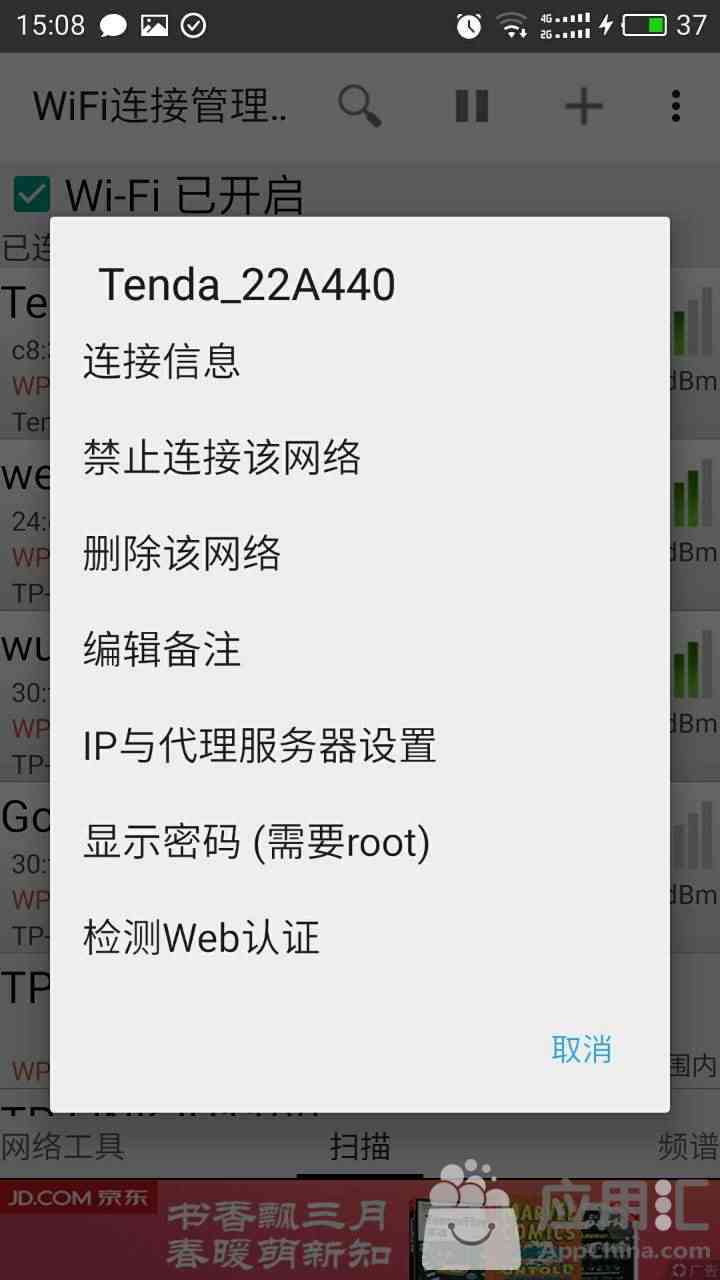Open 连接信息 for Tenda_22A440

pyautogui.click(x=360, y=361)
